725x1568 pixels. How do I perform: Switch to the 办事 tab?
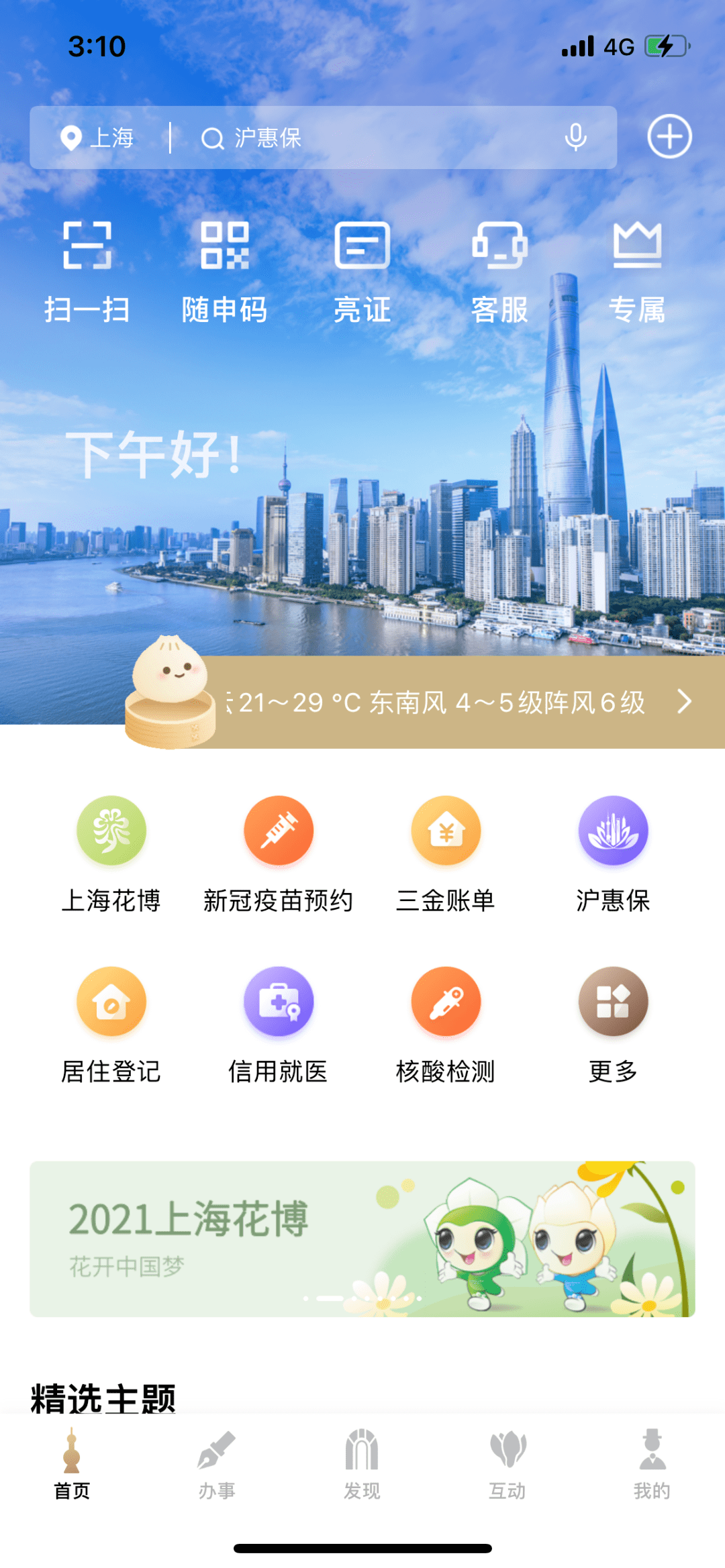[x=217, y=1464]
